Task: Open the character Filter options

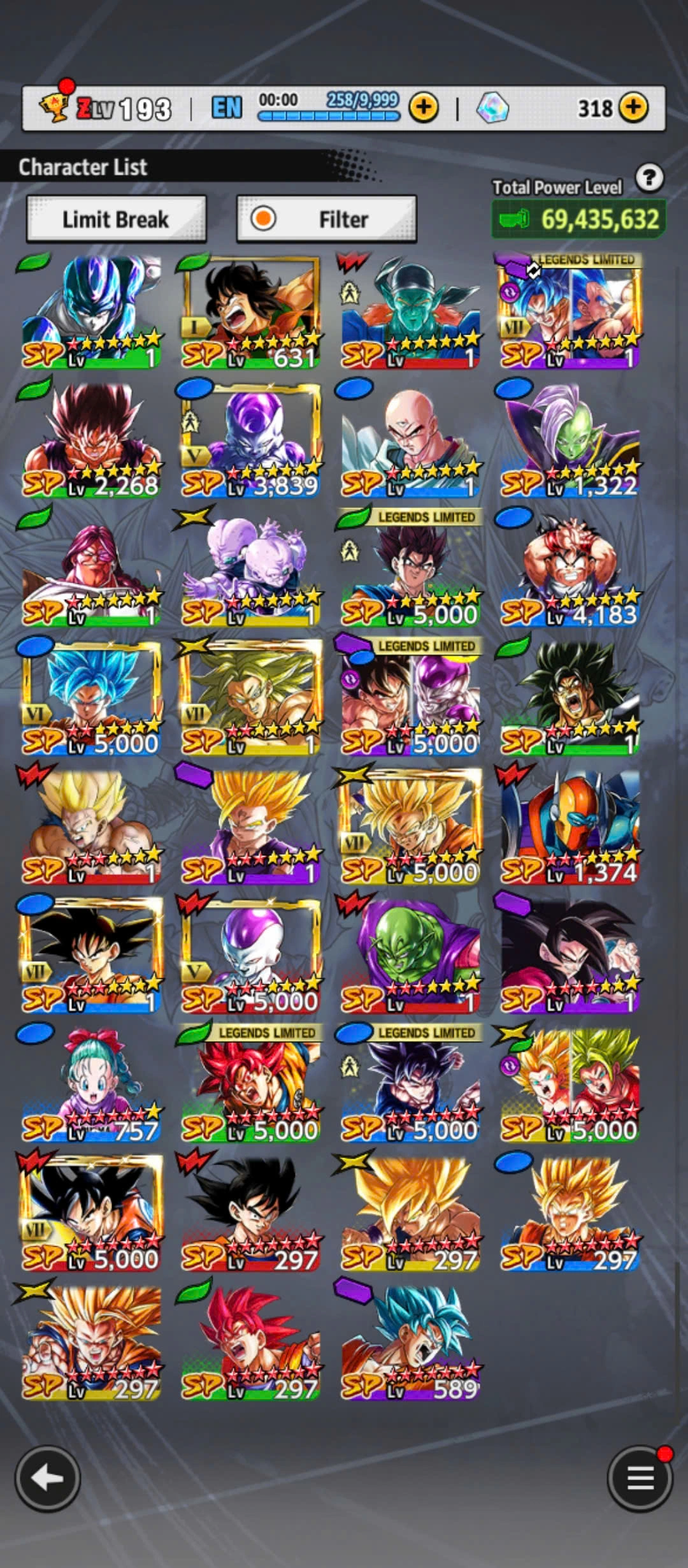Action: [326, 219]
